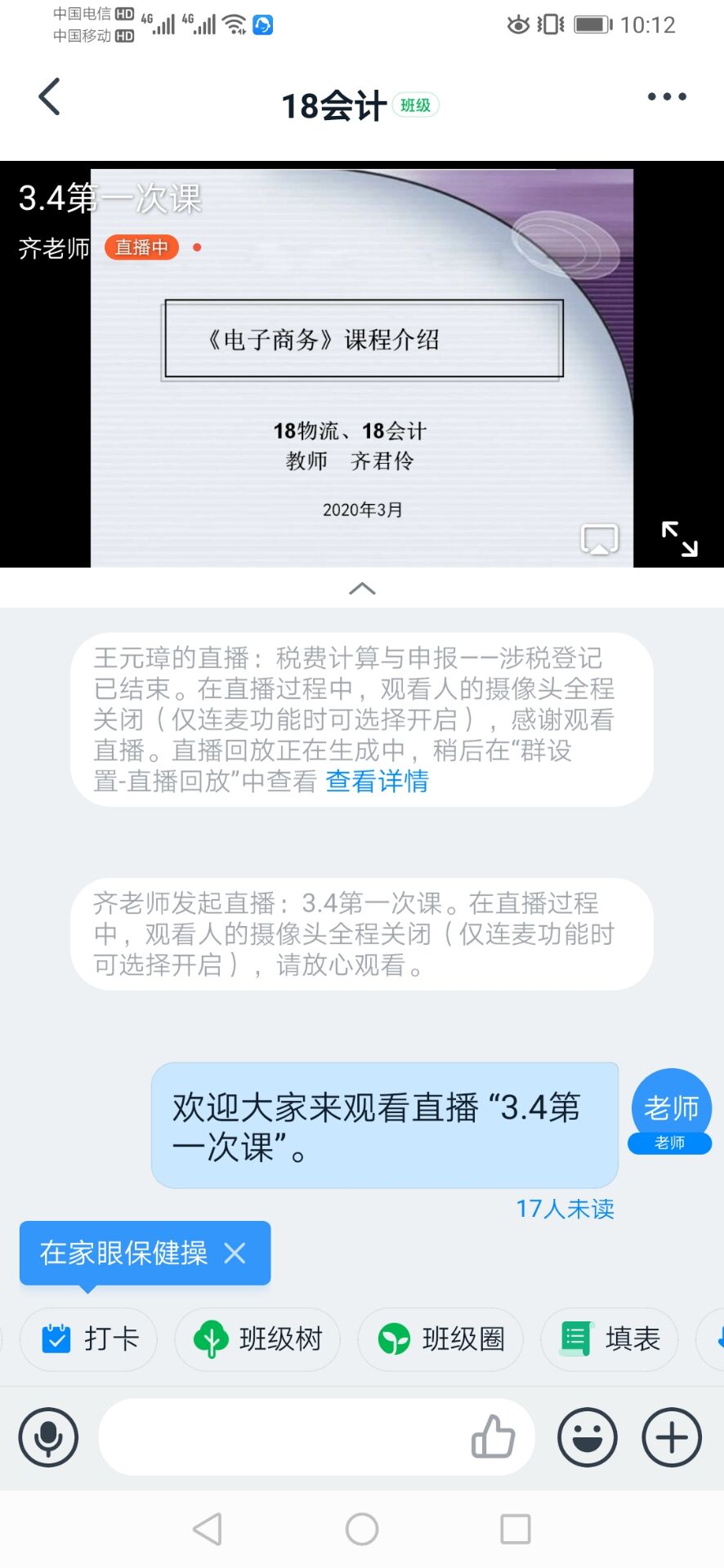Dismiss the 在家眼保健操 tip
Viewport: 724px width, 1568px height.
(x=235, y=1253)
